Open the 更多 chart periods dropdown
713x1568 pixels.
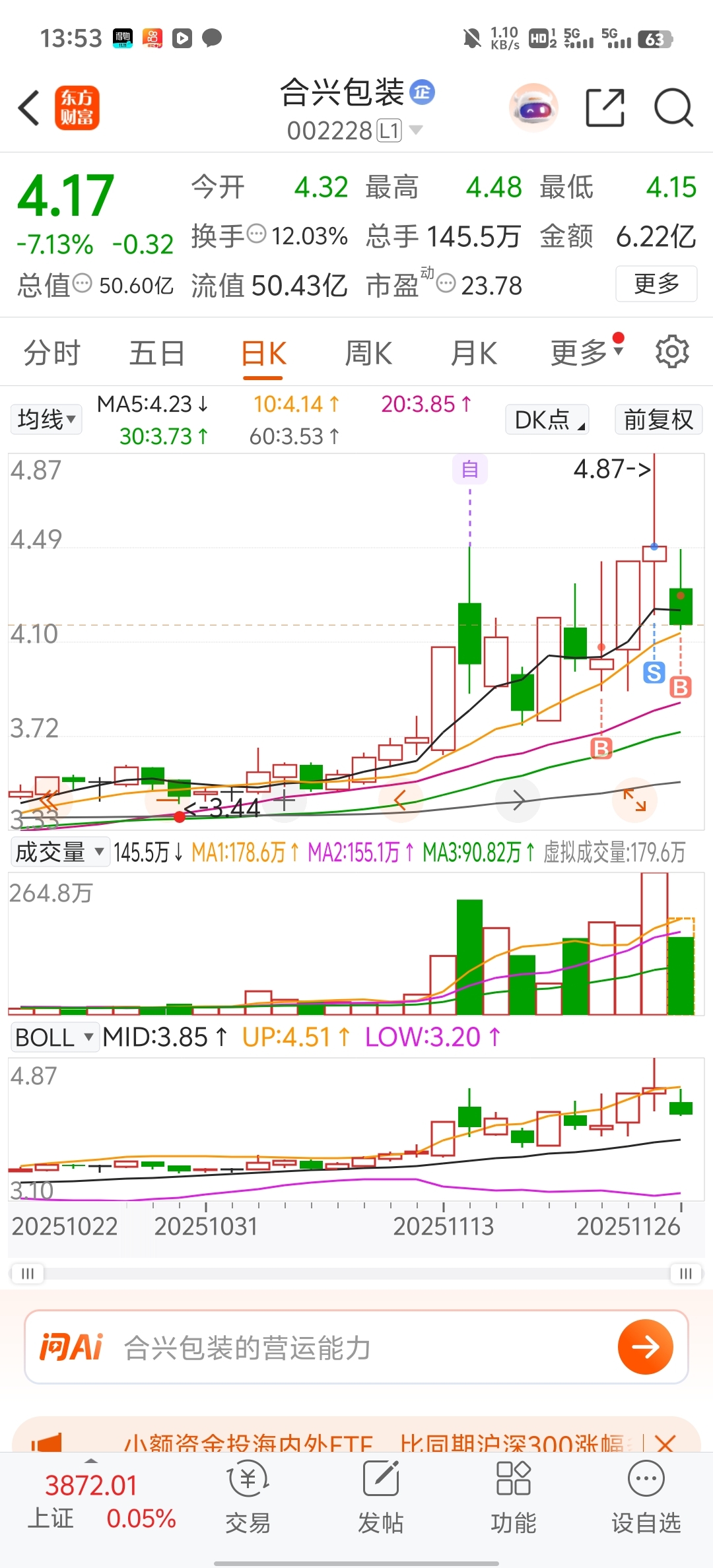click(x=586, y=353)
